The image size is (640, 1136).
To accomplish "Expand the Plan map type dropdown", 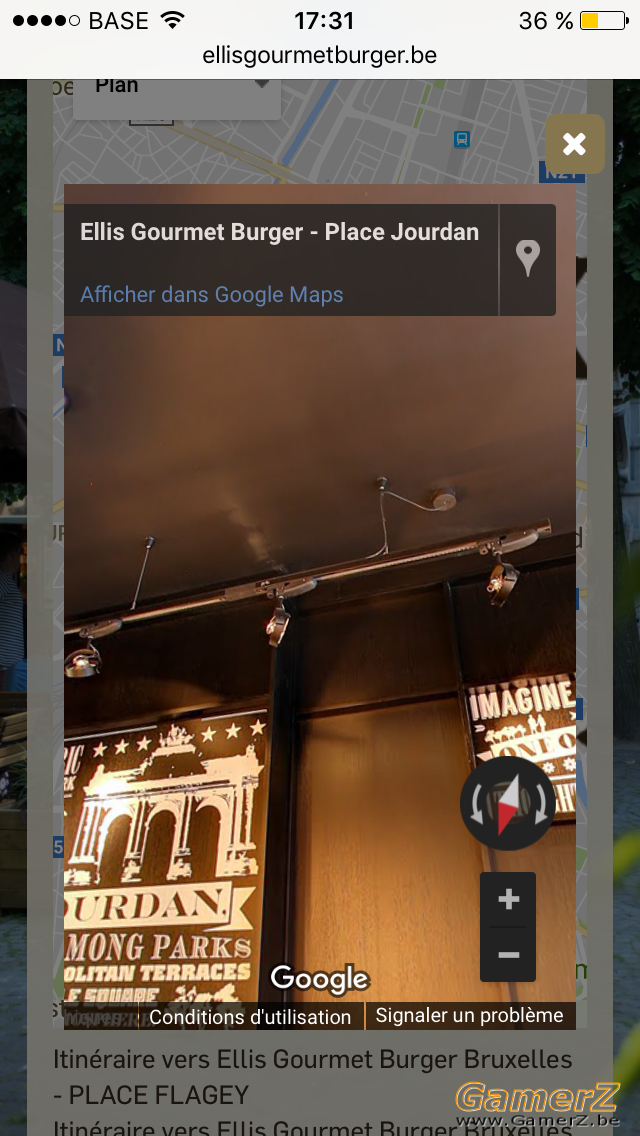I will click(177, 93).
